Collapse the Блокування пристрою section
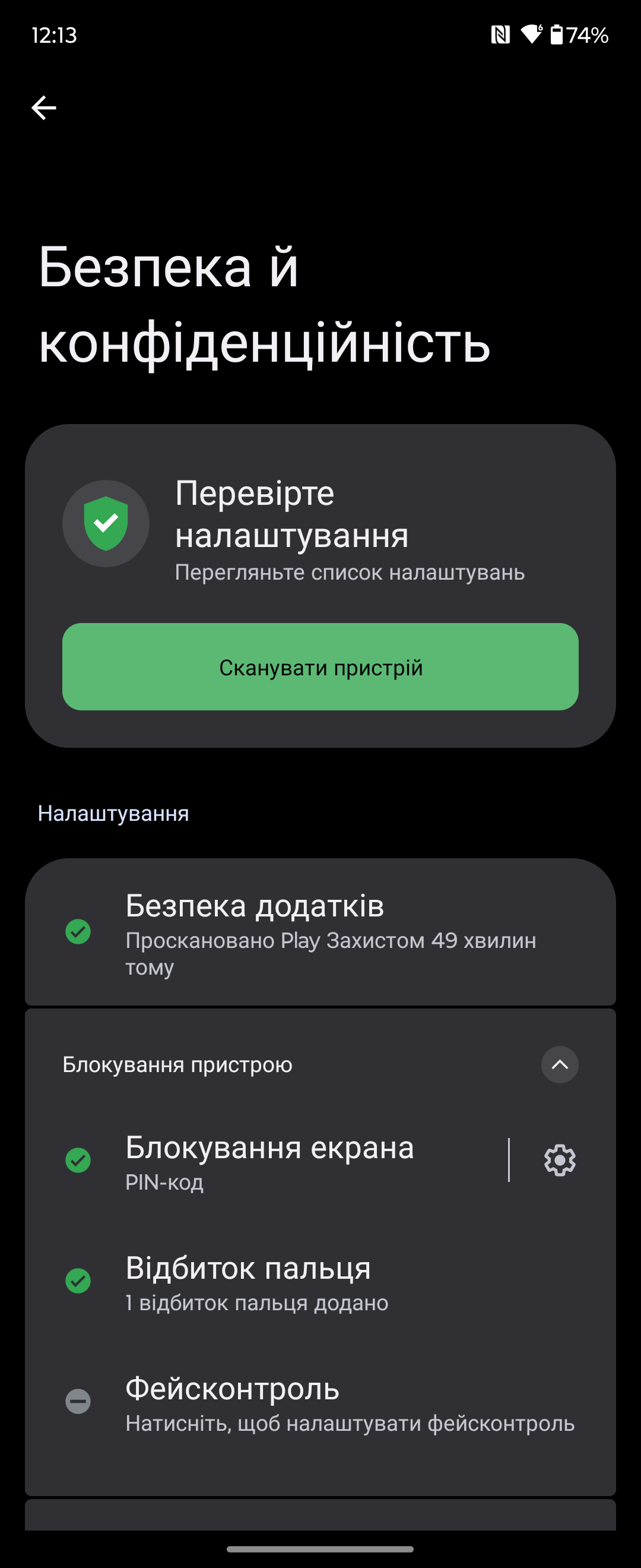The width and height of the screenshot is (641, 1568). click(x=559, y=1064)
